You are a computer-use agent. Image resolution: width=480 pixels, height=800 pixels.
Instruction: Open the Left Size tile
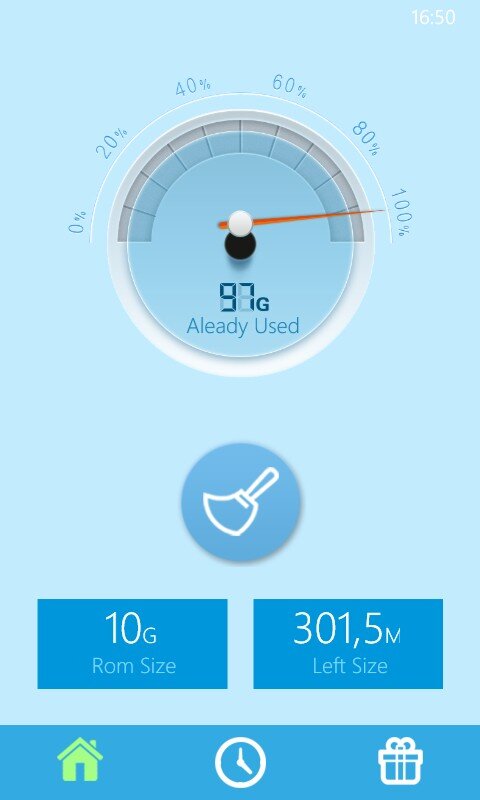click(348, 643)
